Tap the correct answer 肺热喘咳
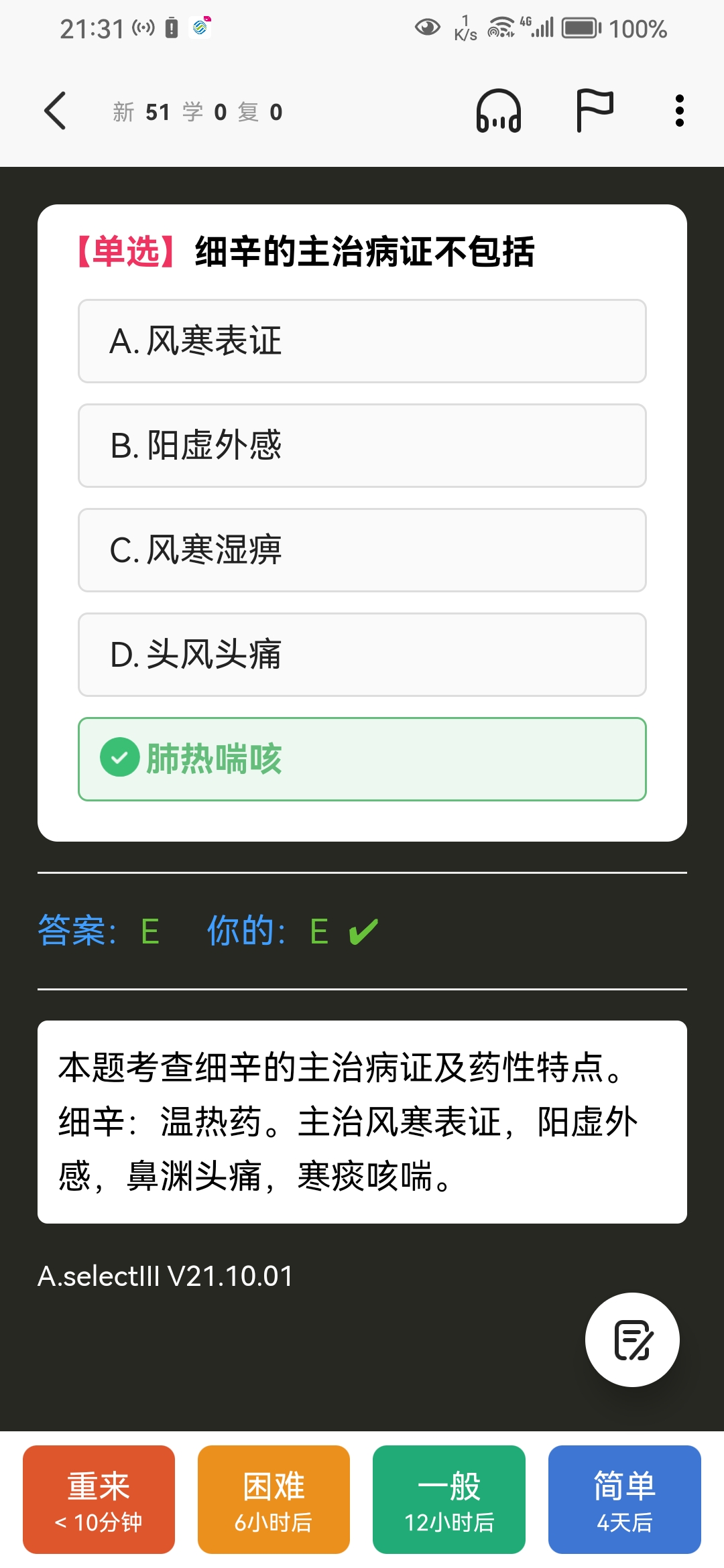This screenshot has width=724, height=1568. click(x=362, y=759)
